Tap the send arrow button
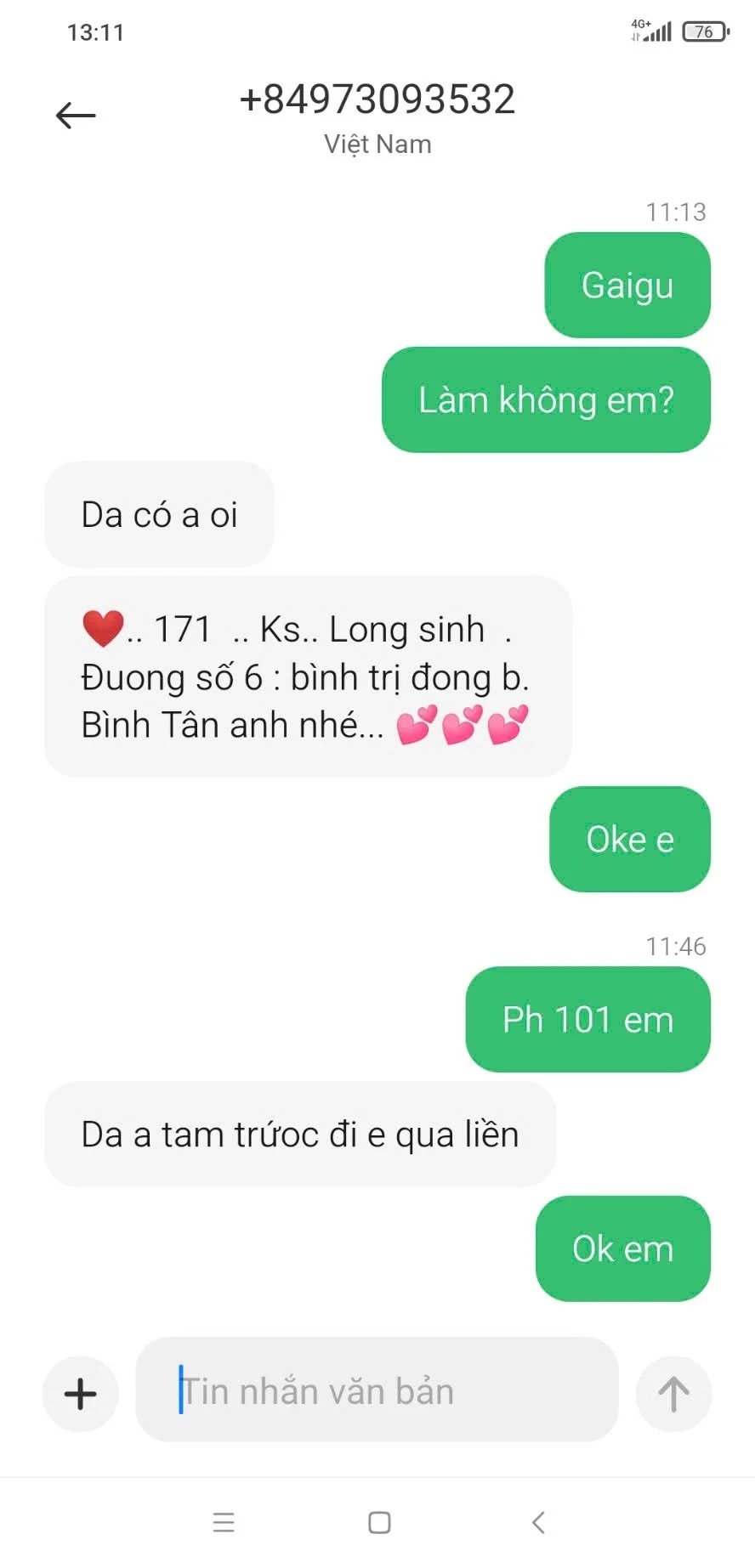755x1568 pixels. (673, 1394)
